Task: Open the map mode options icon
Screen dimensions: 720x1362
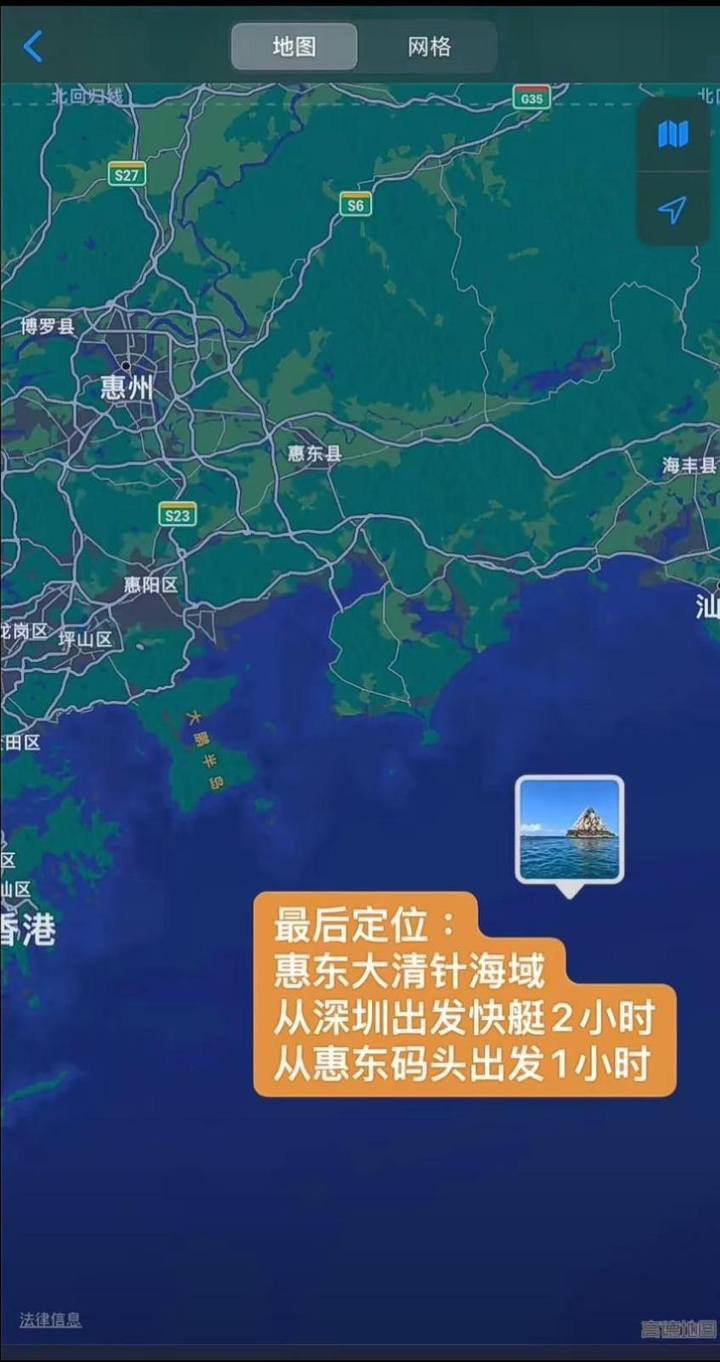Action: click(673, 134)
